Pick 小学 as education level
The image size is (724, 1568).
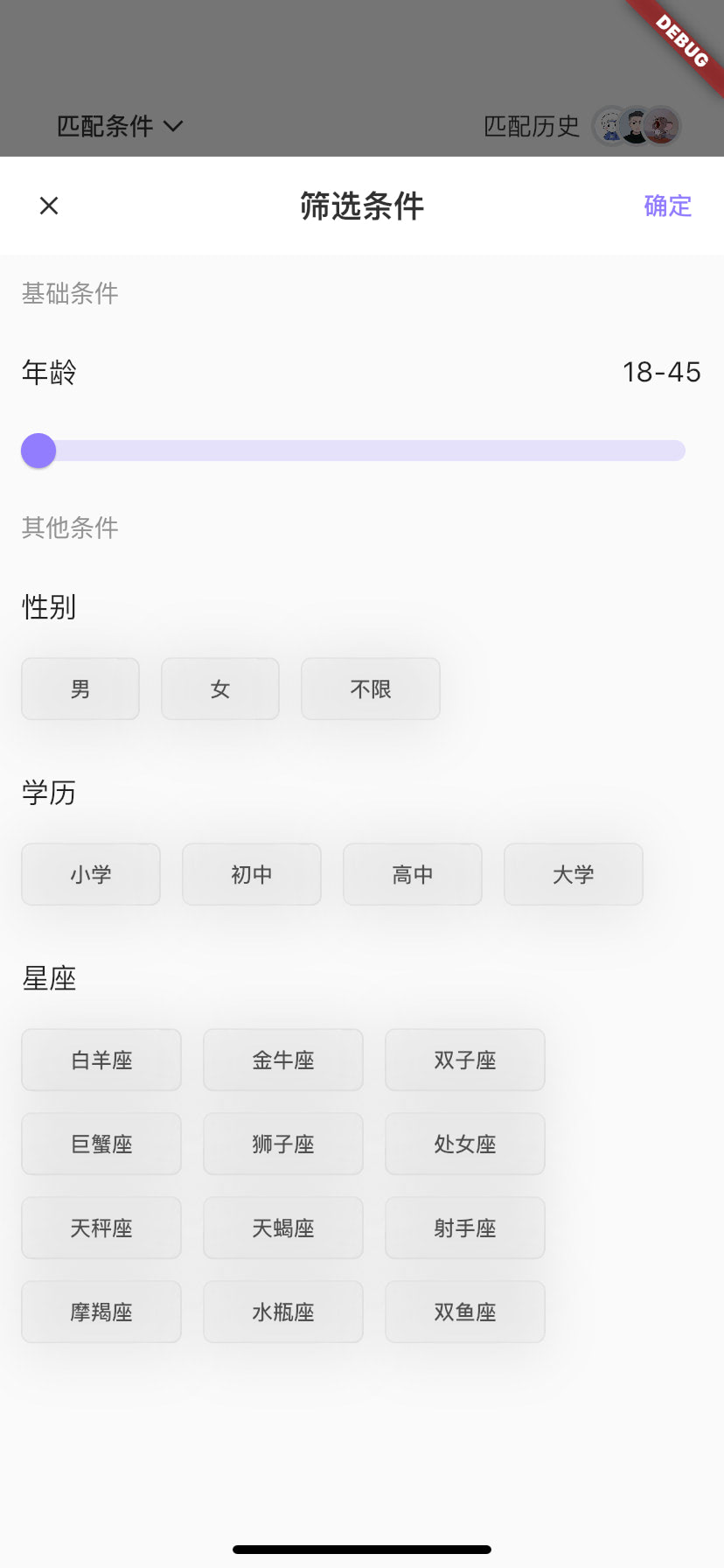pyautogui.click(x=91, y=874)
